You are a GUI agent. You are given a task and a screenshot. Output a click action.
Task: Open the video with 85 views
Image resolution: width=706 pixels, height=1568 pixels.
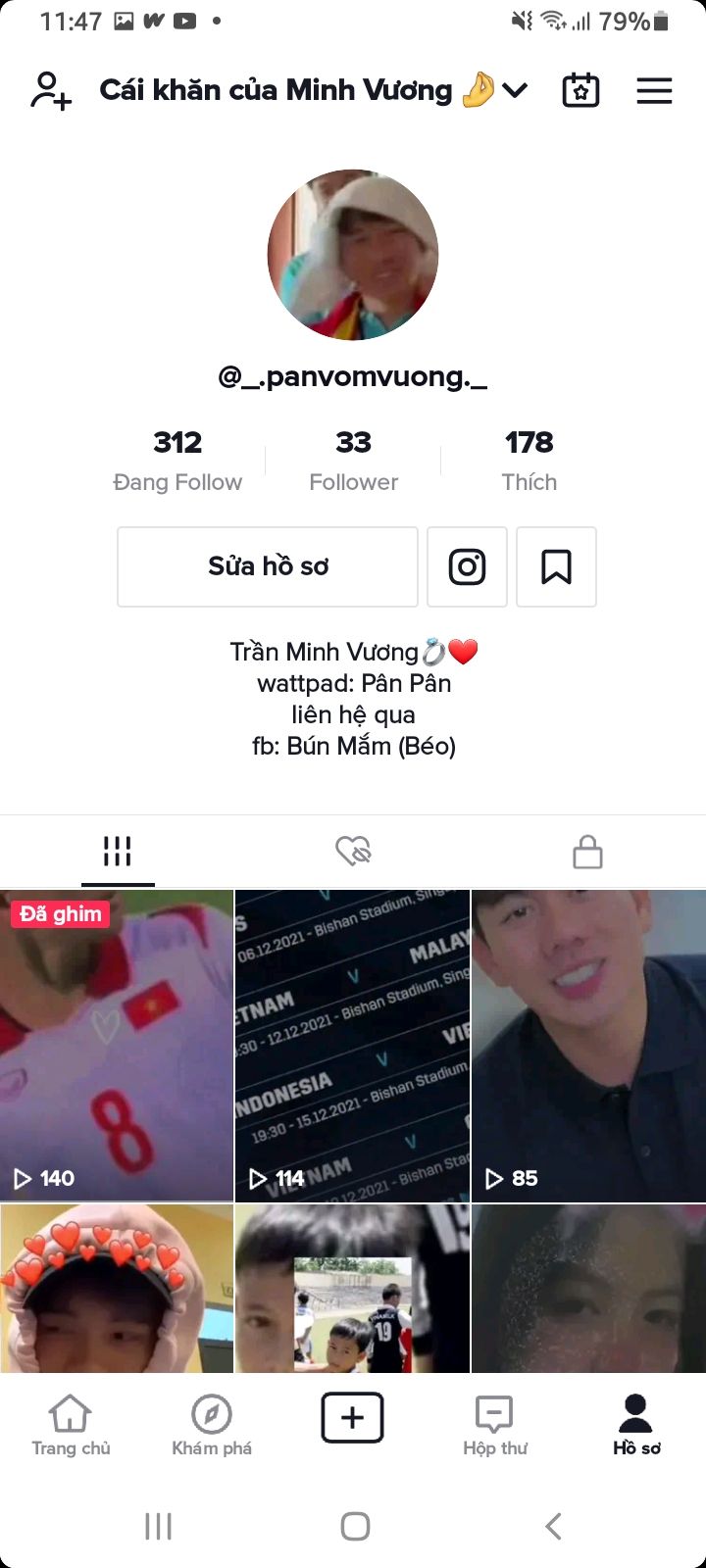(588, 1046)
